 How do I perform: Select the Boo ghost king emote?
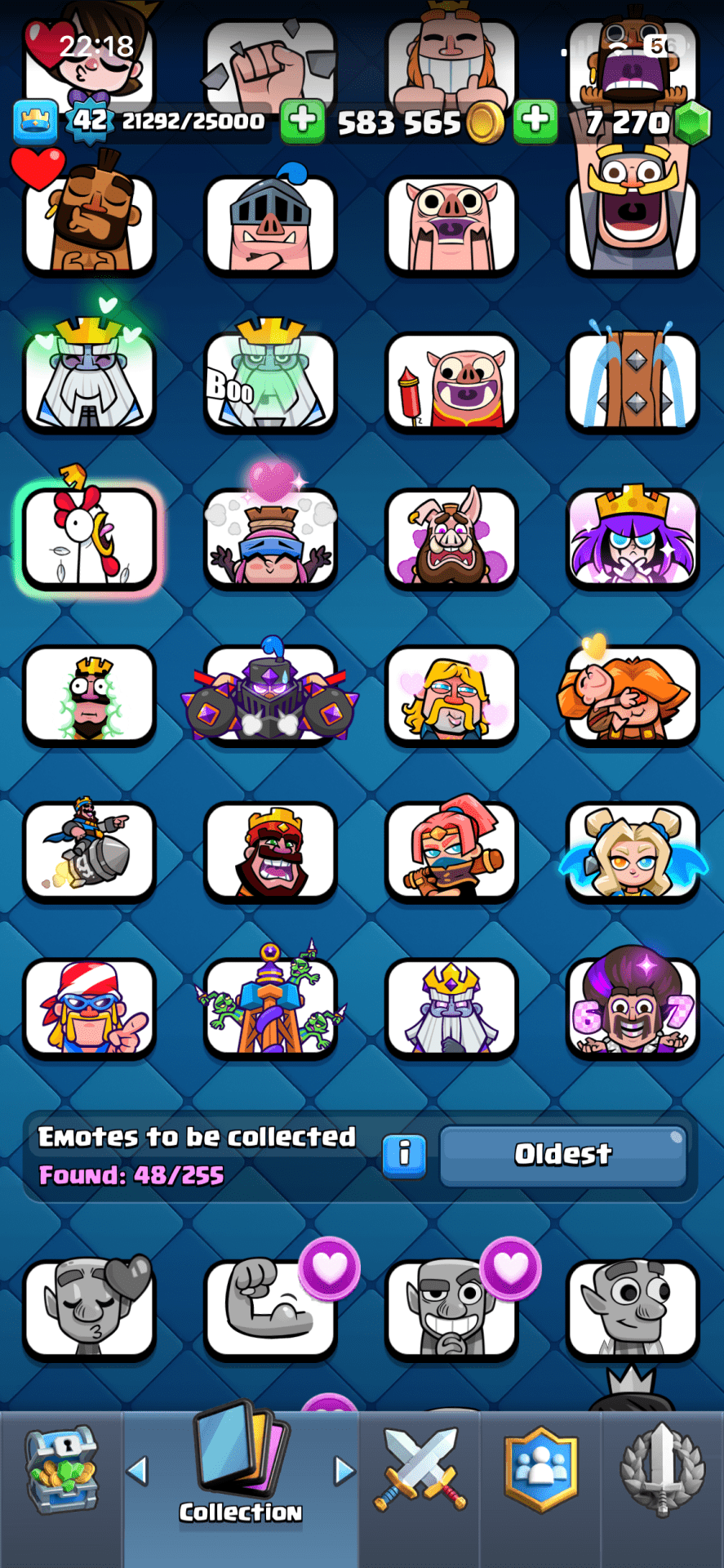[x=270, y=381]
